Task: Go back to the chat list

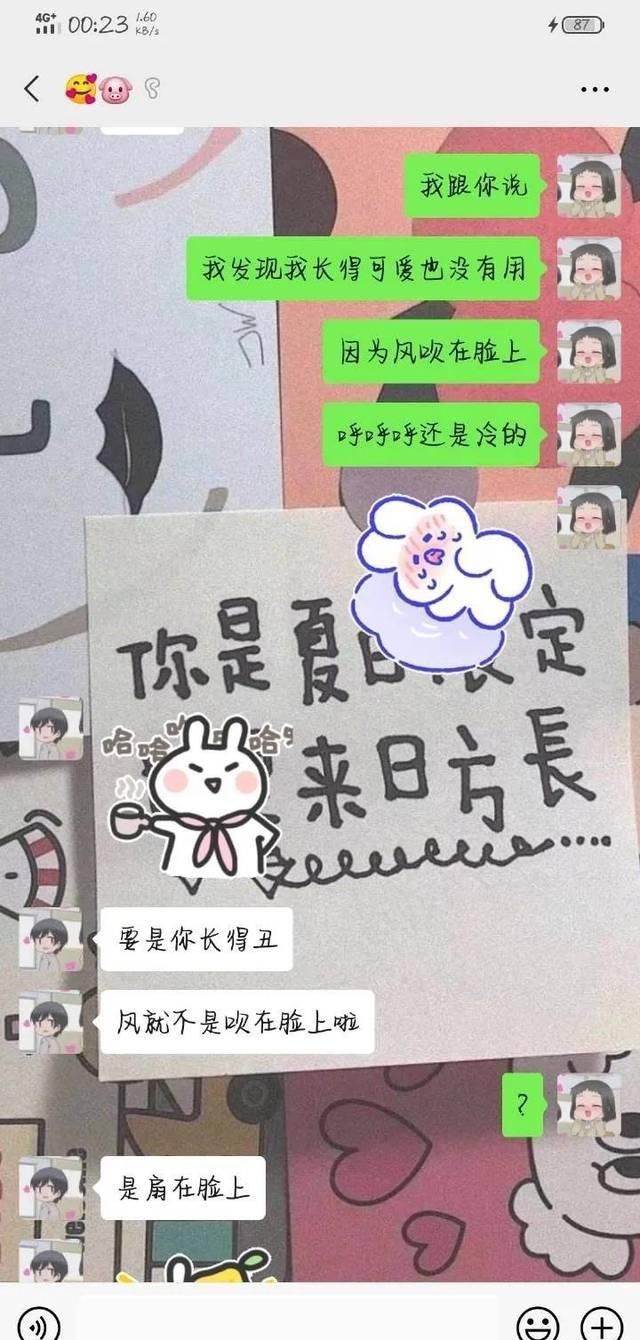Action: (32, 89)
